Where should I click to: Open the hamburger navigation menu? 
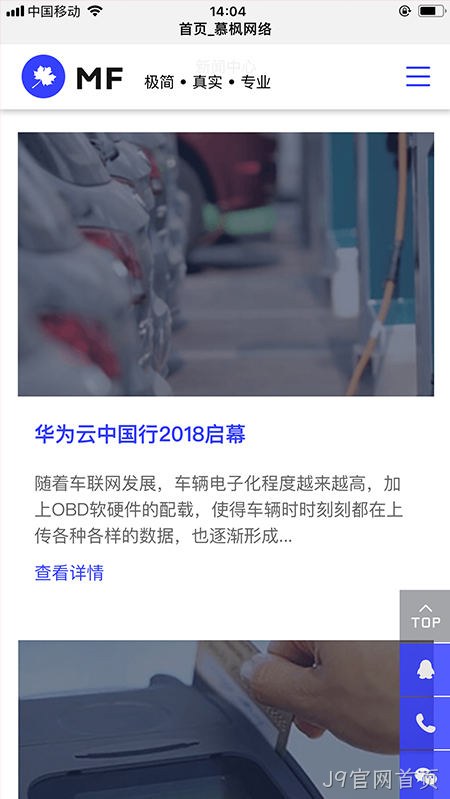(418, 76)
